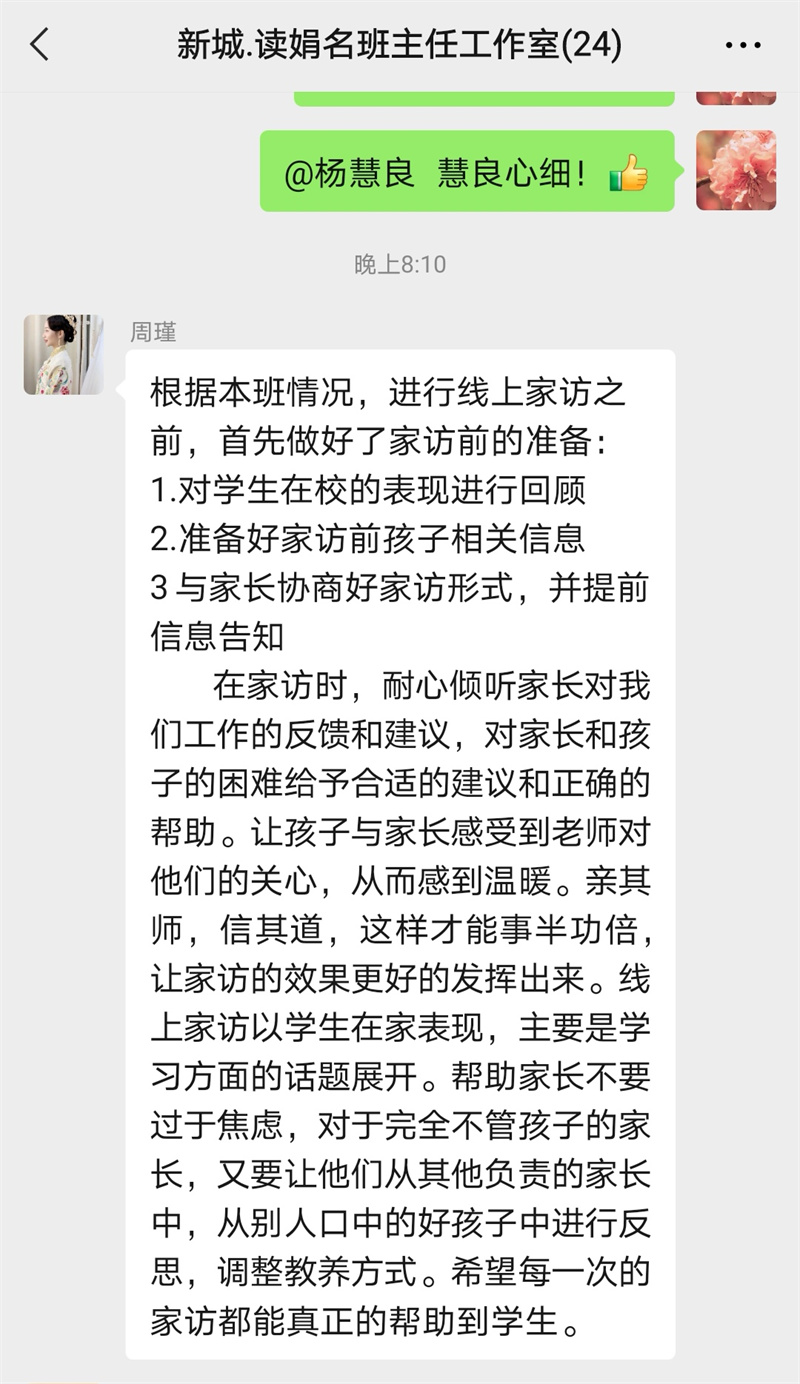Go back from the group chat
This screenshot has height=1384, width=800.
tap(40, 45)
